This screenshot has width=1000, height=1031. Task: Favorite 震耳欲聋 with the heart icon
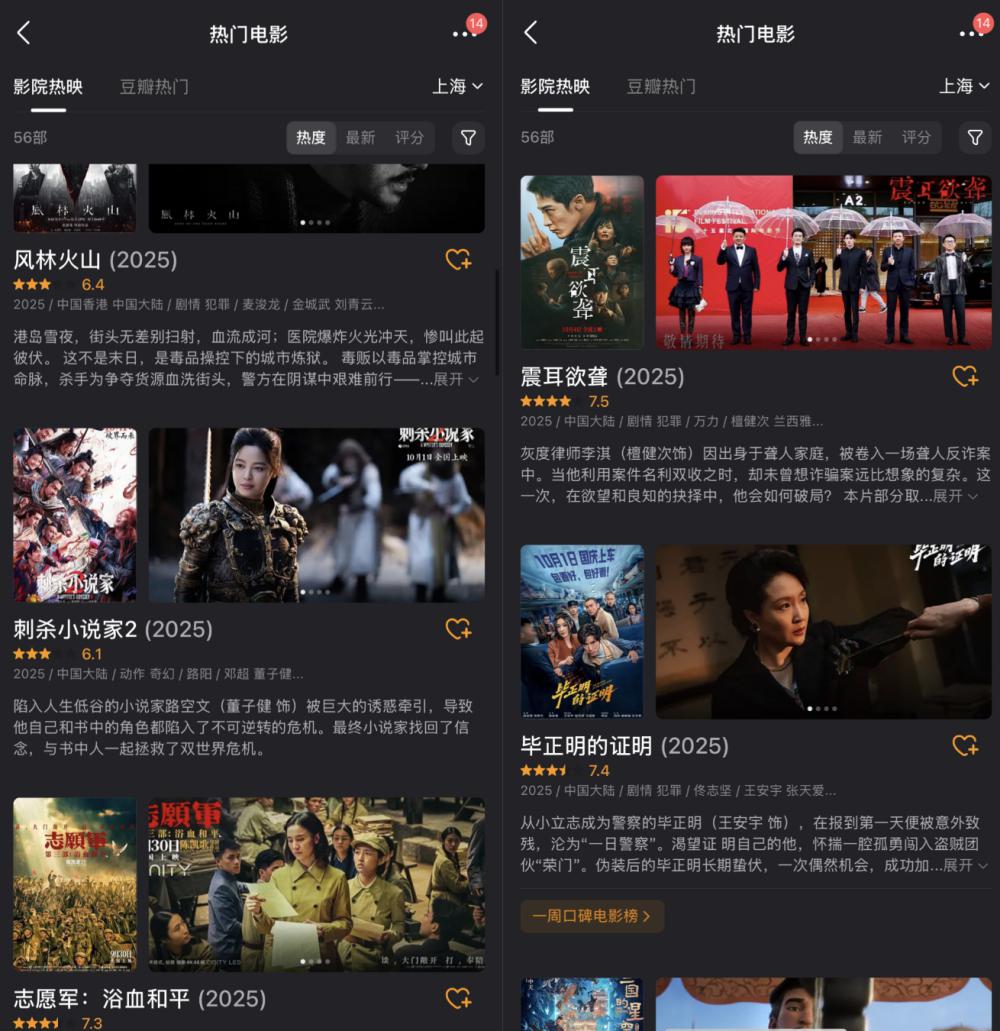965,377
